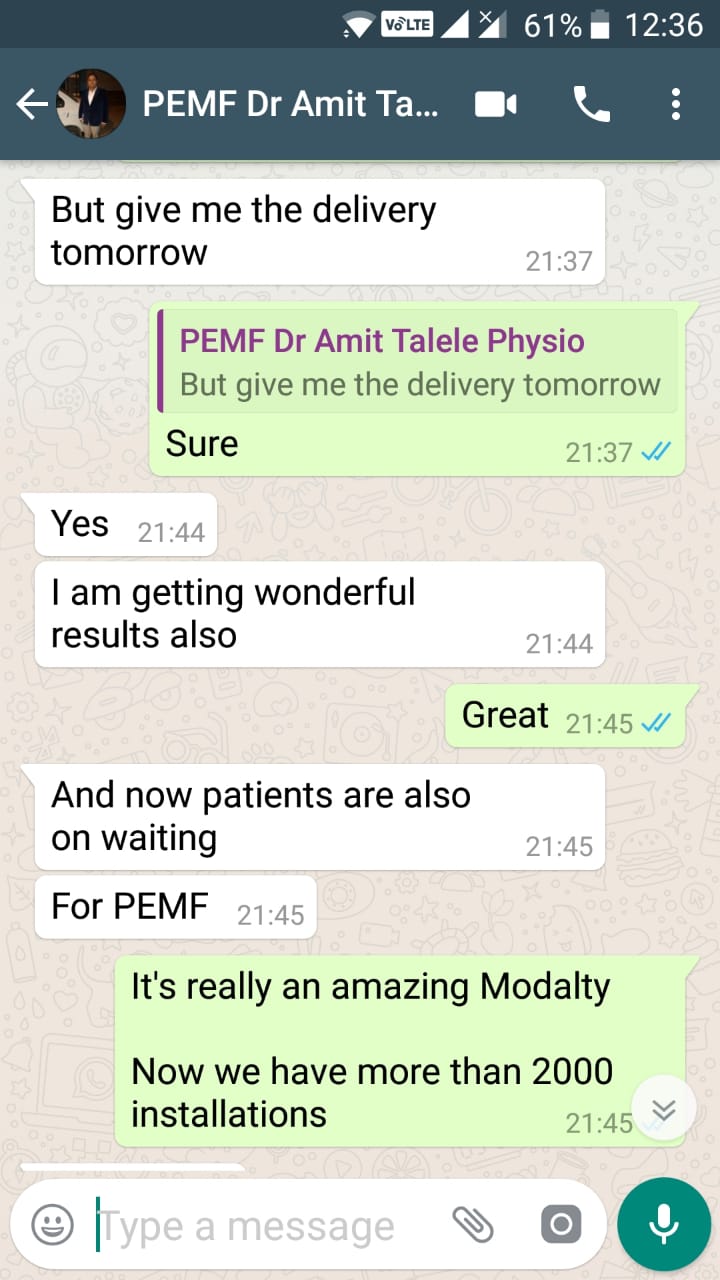Viewport: 720px width, 1280px height.
Task: Open the overflow menu
Action: pos(676,104)
